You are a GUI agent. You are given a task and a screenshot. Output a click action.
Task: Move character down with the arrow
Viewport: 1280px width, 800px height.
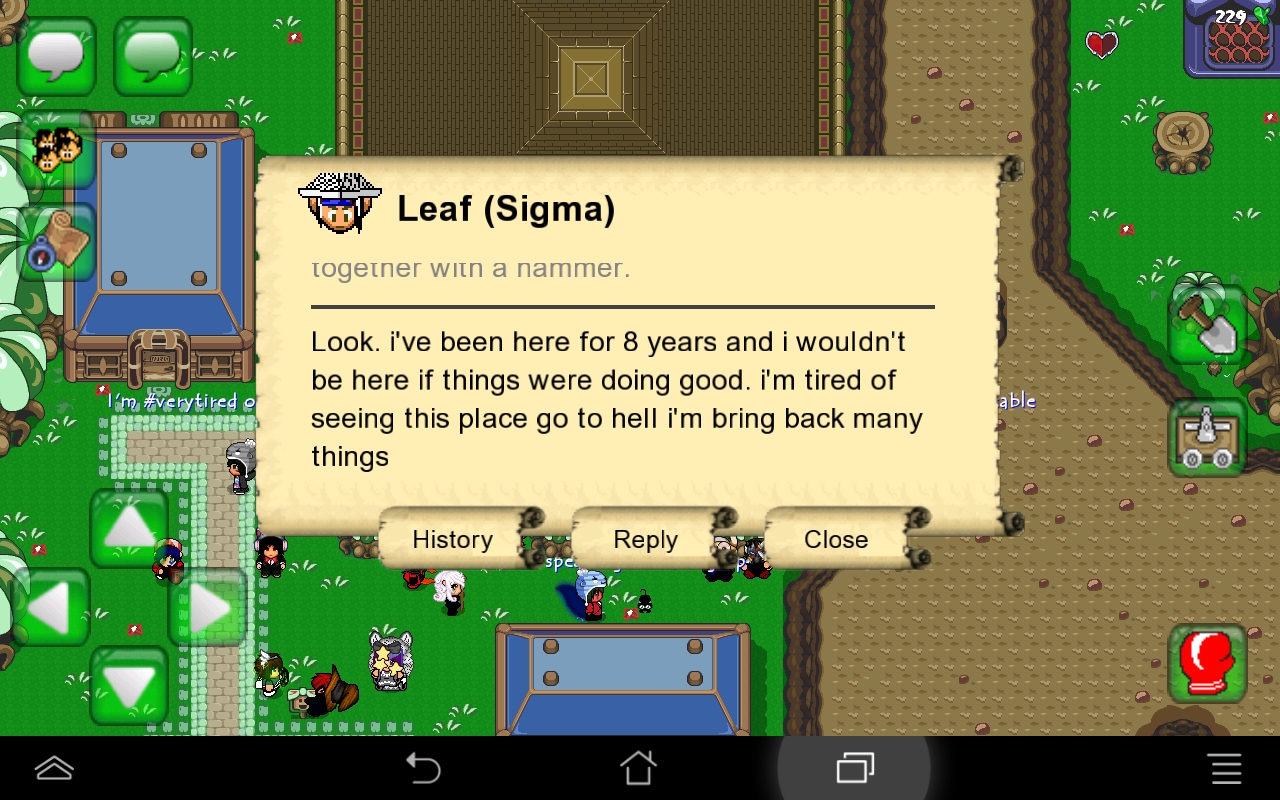130,686
